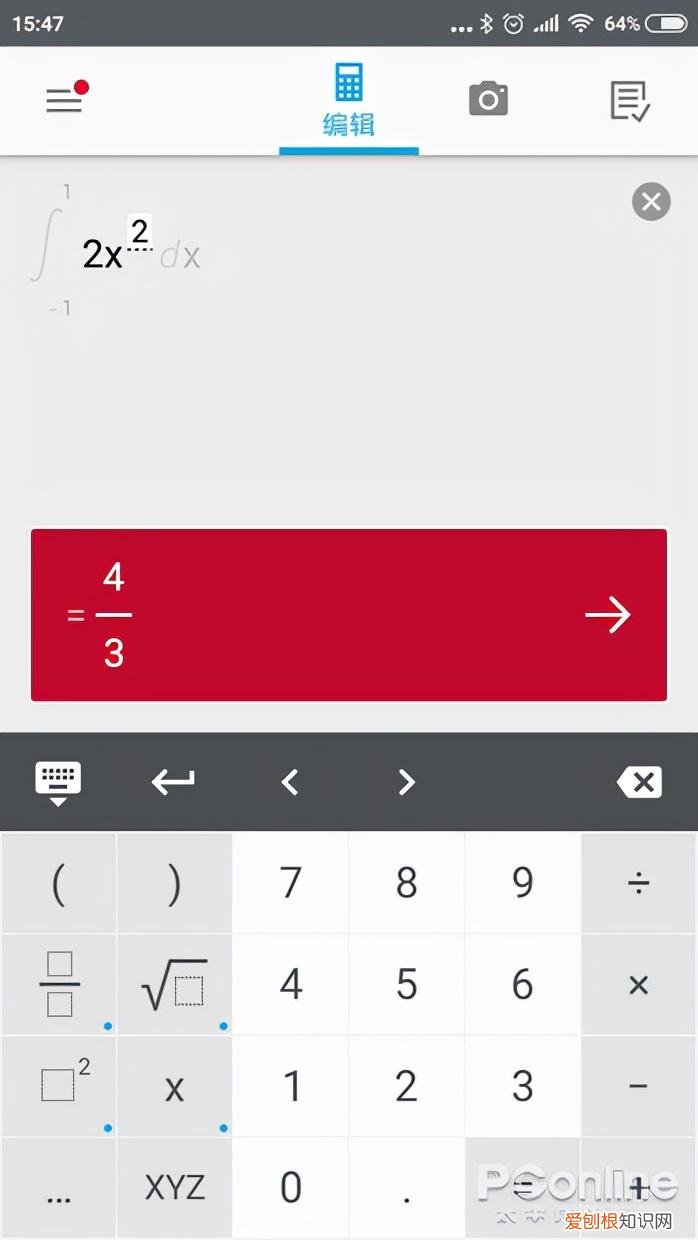This screenshot has width=698, height=1240.
Task: Open the hamburger drawer menu
Action: tap(64, 100)
